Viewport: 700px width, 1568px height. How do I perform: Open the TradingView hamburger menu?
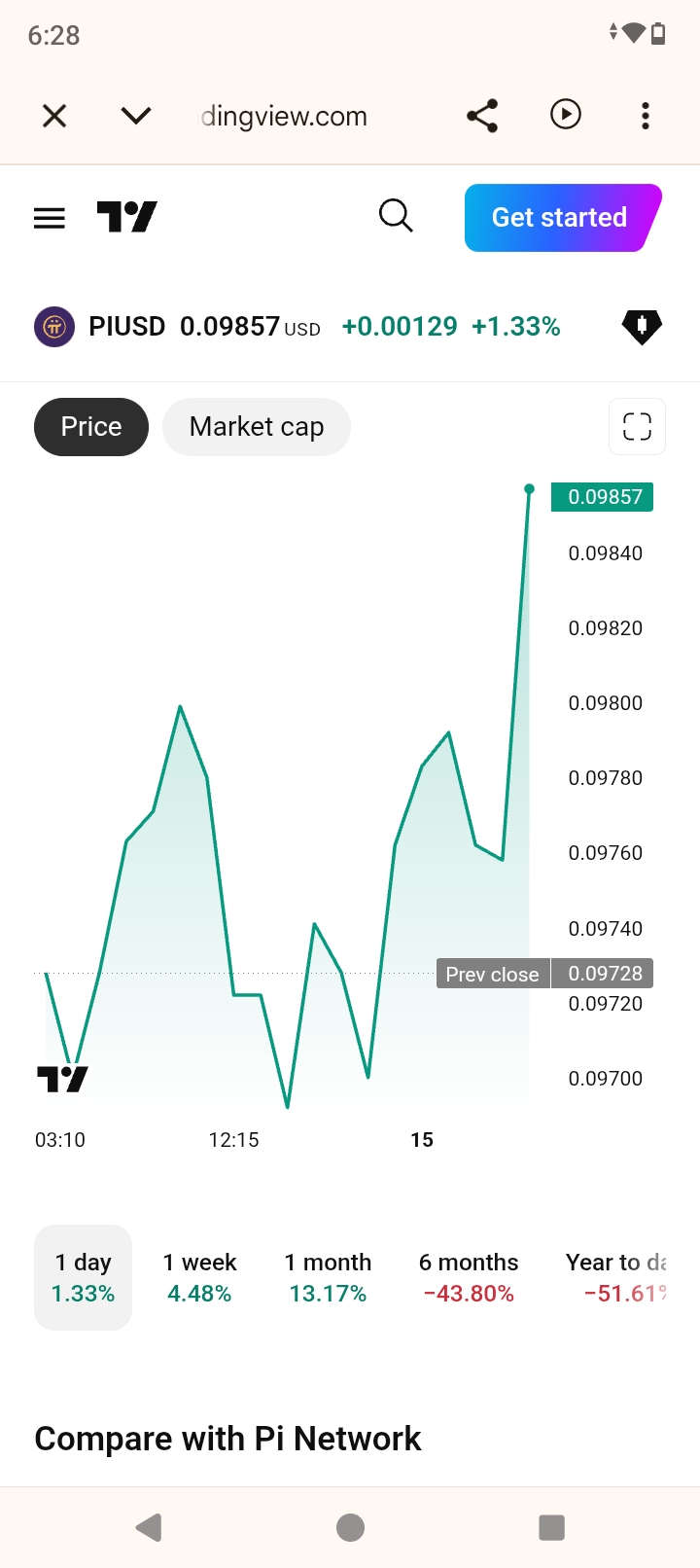[x=50, y=218]
